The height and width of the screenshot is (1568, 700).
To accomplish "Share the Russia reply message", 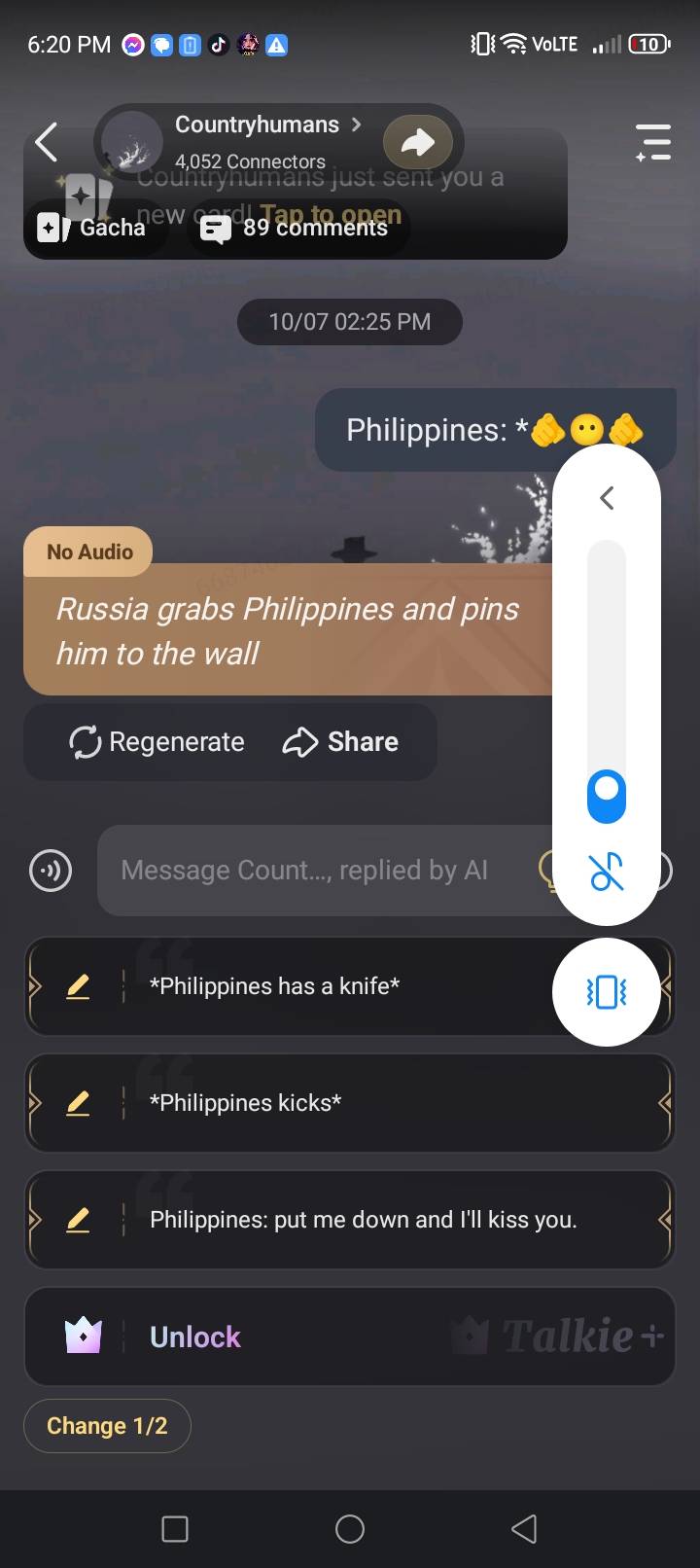I will point(340,742).
